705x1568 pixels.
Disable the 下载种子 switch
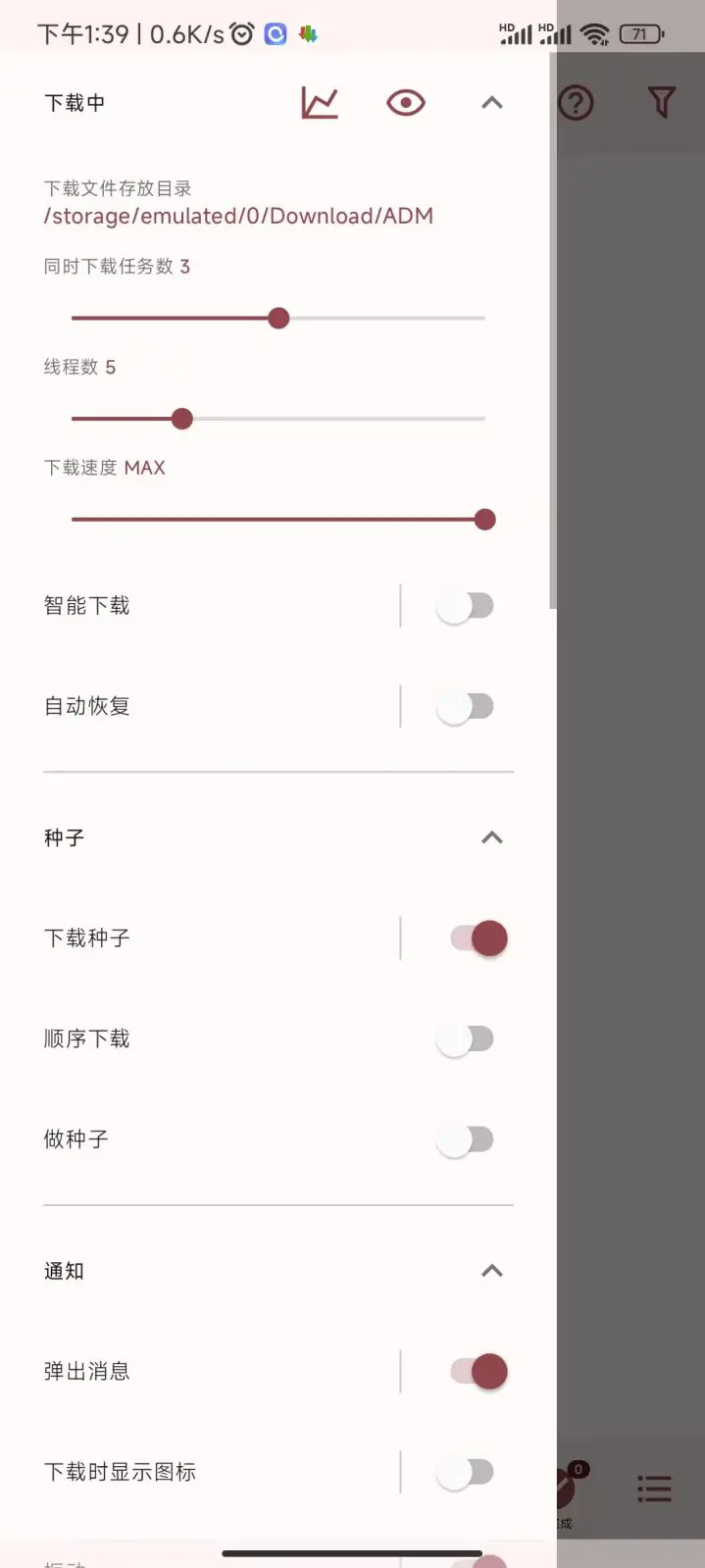(x=478, y=938)
